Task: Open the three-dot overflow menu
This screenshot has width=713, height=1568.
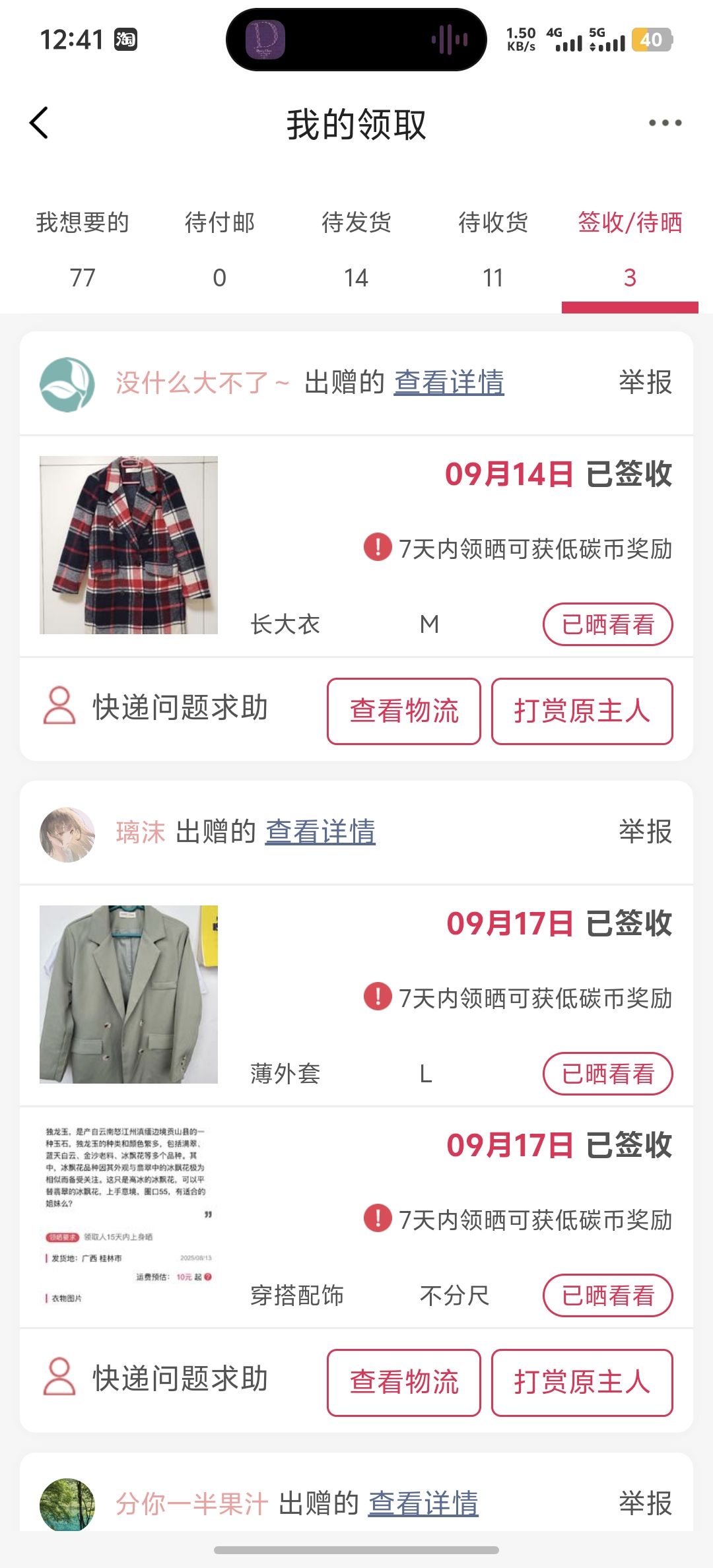Action: tap(665, 123)
